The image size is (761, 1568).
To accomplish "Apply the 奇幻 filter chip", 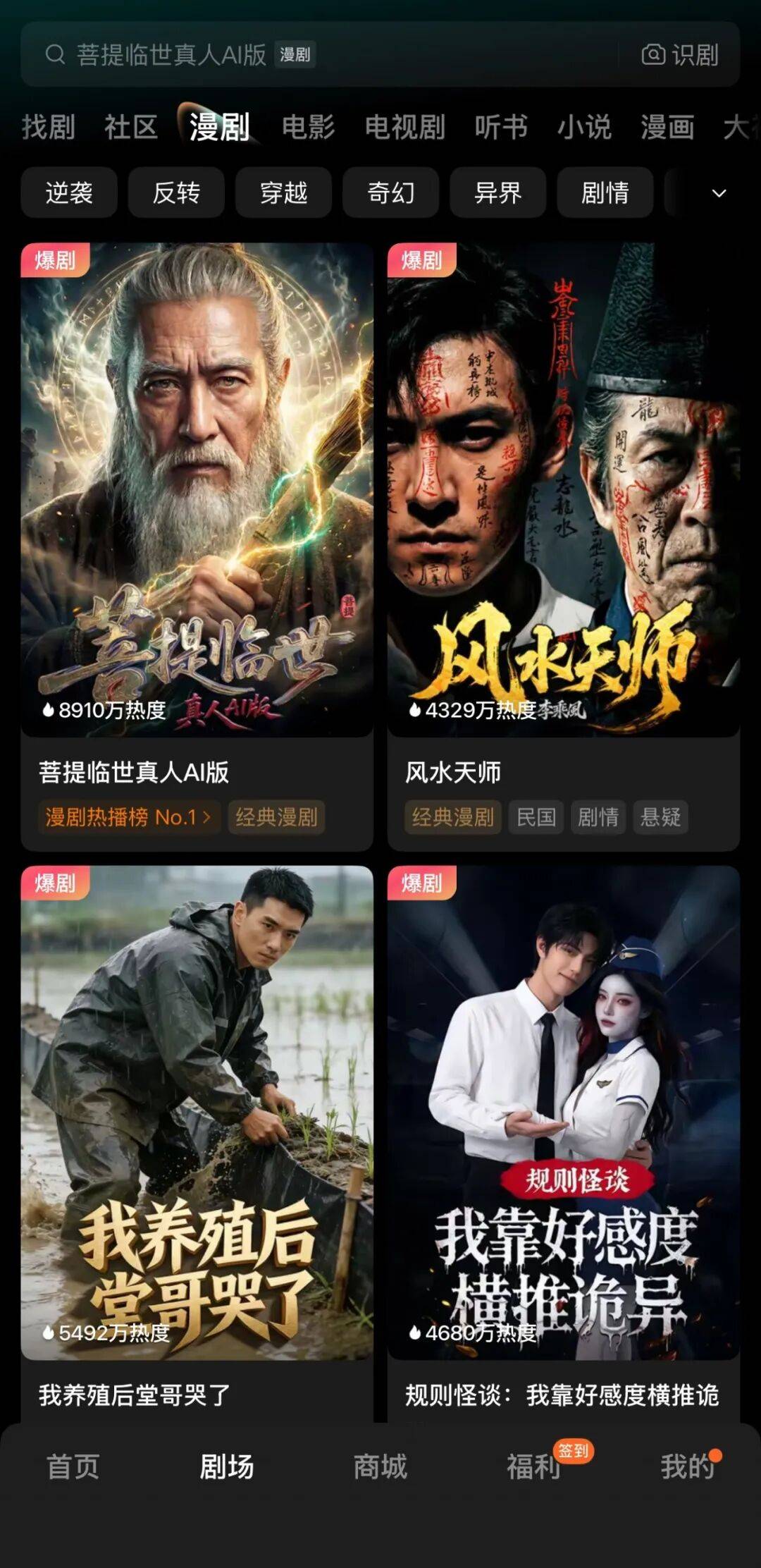I will (x=390, y=192).
